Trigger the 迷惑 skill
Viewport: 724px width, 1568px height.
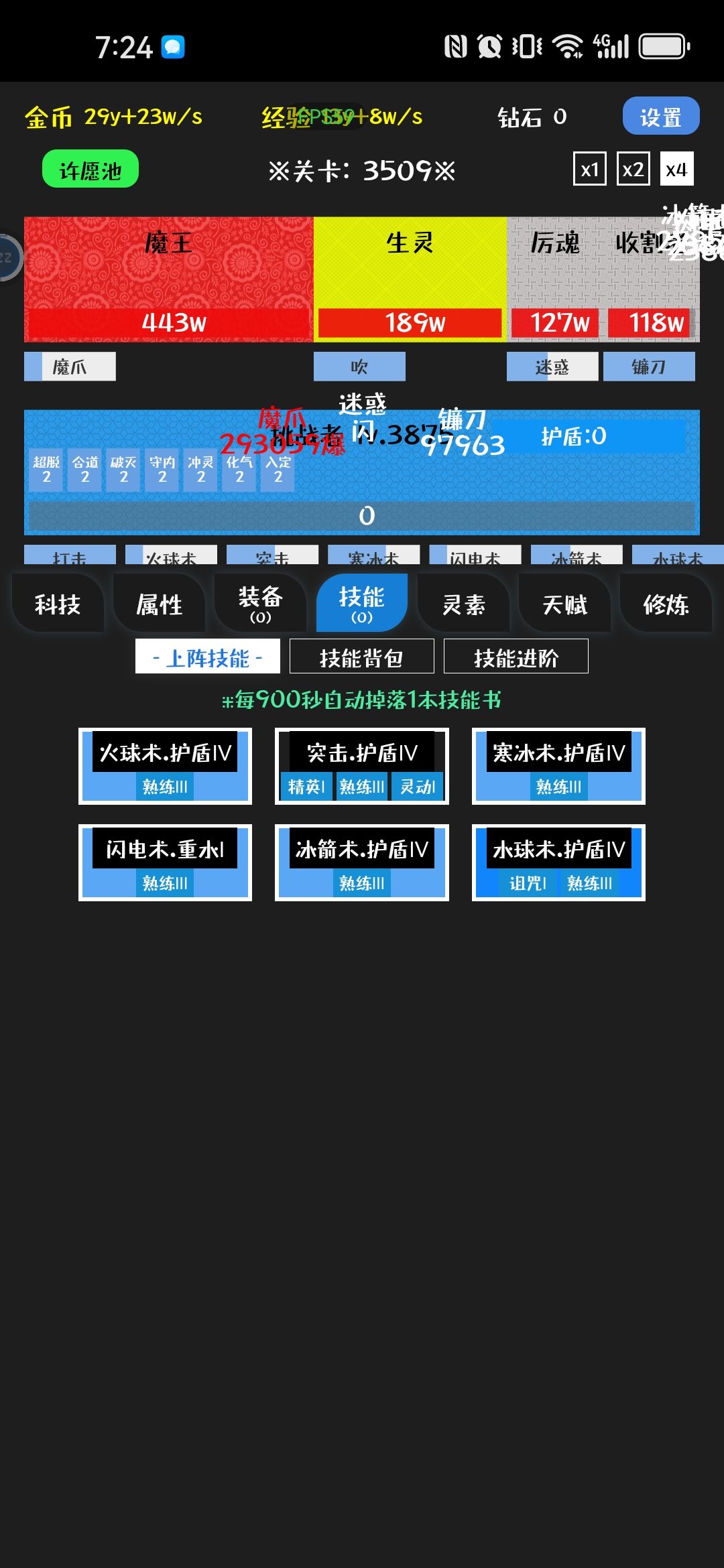tap(553, 367)
